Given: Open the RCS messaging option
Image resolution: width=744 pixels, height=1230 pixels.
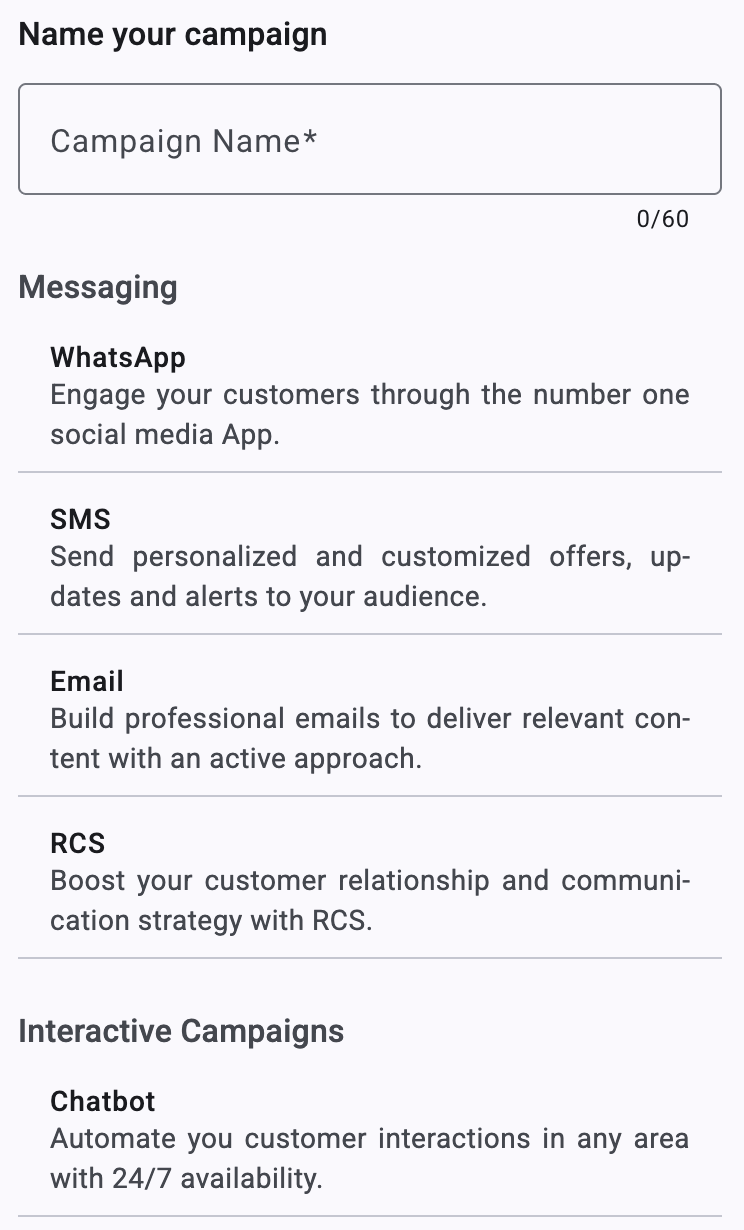Looking at the screenshot, I should (370, 882).
